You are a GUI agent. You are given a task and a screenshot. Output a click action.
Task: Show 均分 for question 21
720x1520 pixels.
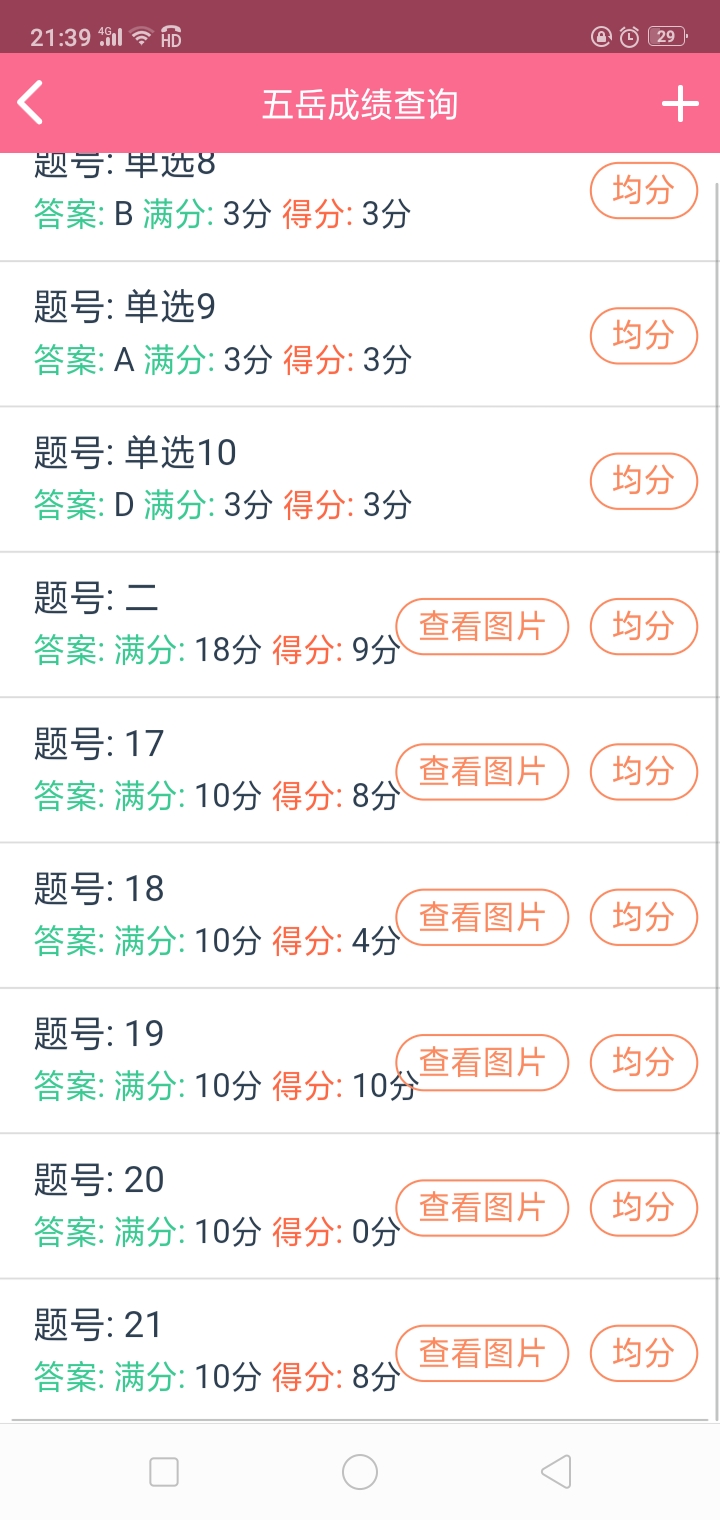click(644, 1353)
